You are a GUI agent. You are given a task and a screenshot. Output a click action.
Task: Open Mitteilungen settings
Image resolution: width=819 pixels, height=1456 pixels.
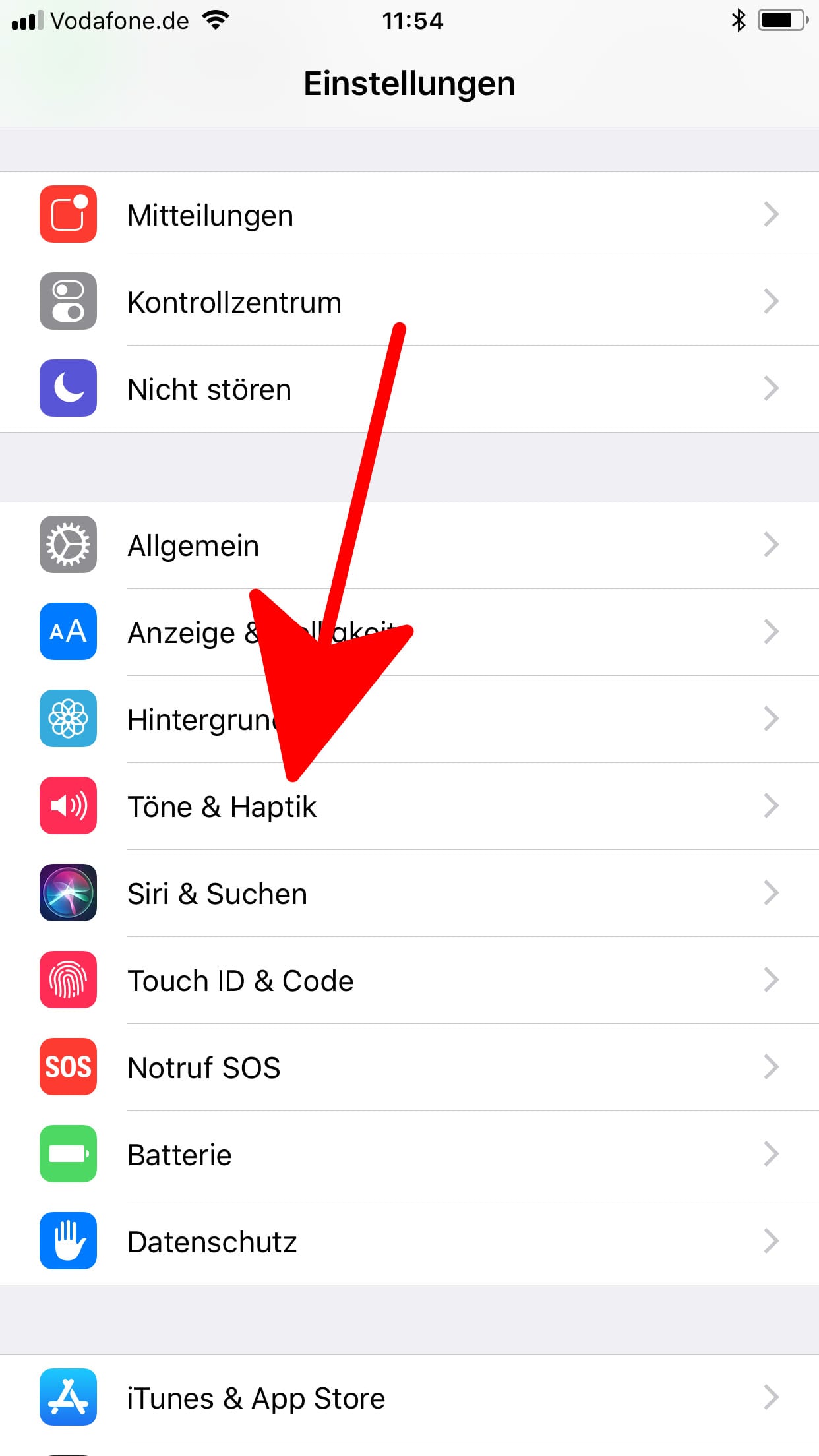pos(409,215)
